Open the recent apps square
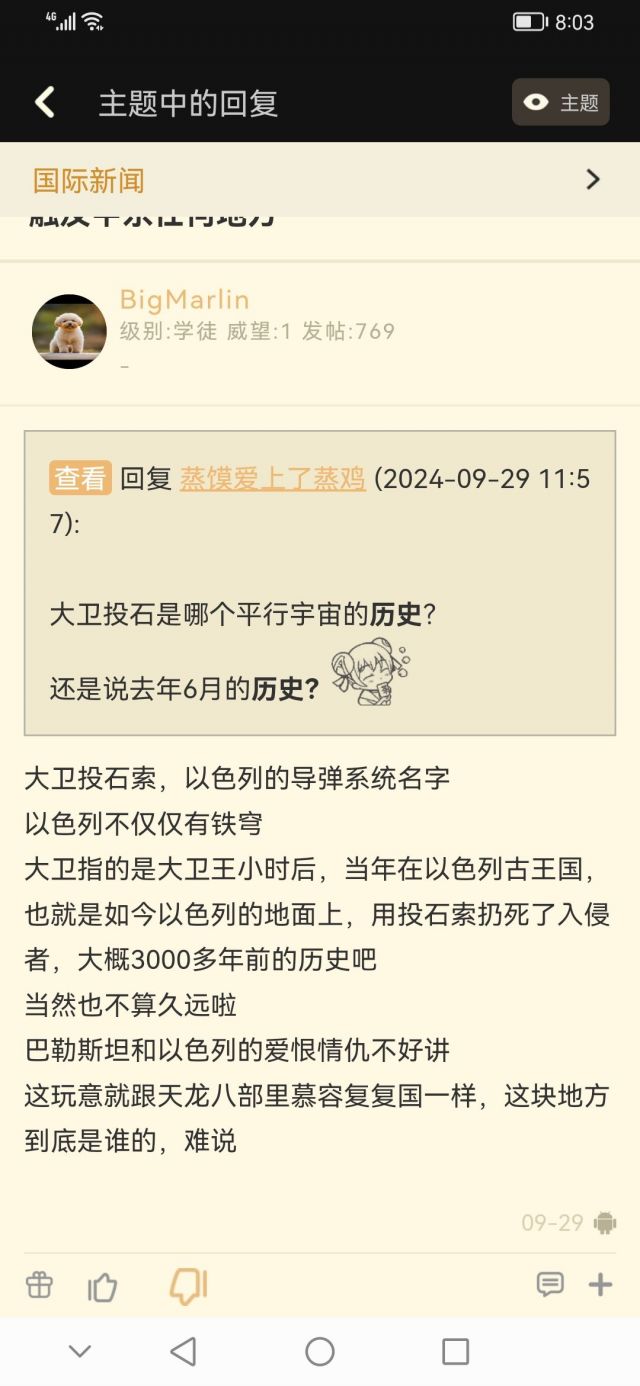Image resolution: width=640 pixels, height=1386 pixels. [455, 1352]
